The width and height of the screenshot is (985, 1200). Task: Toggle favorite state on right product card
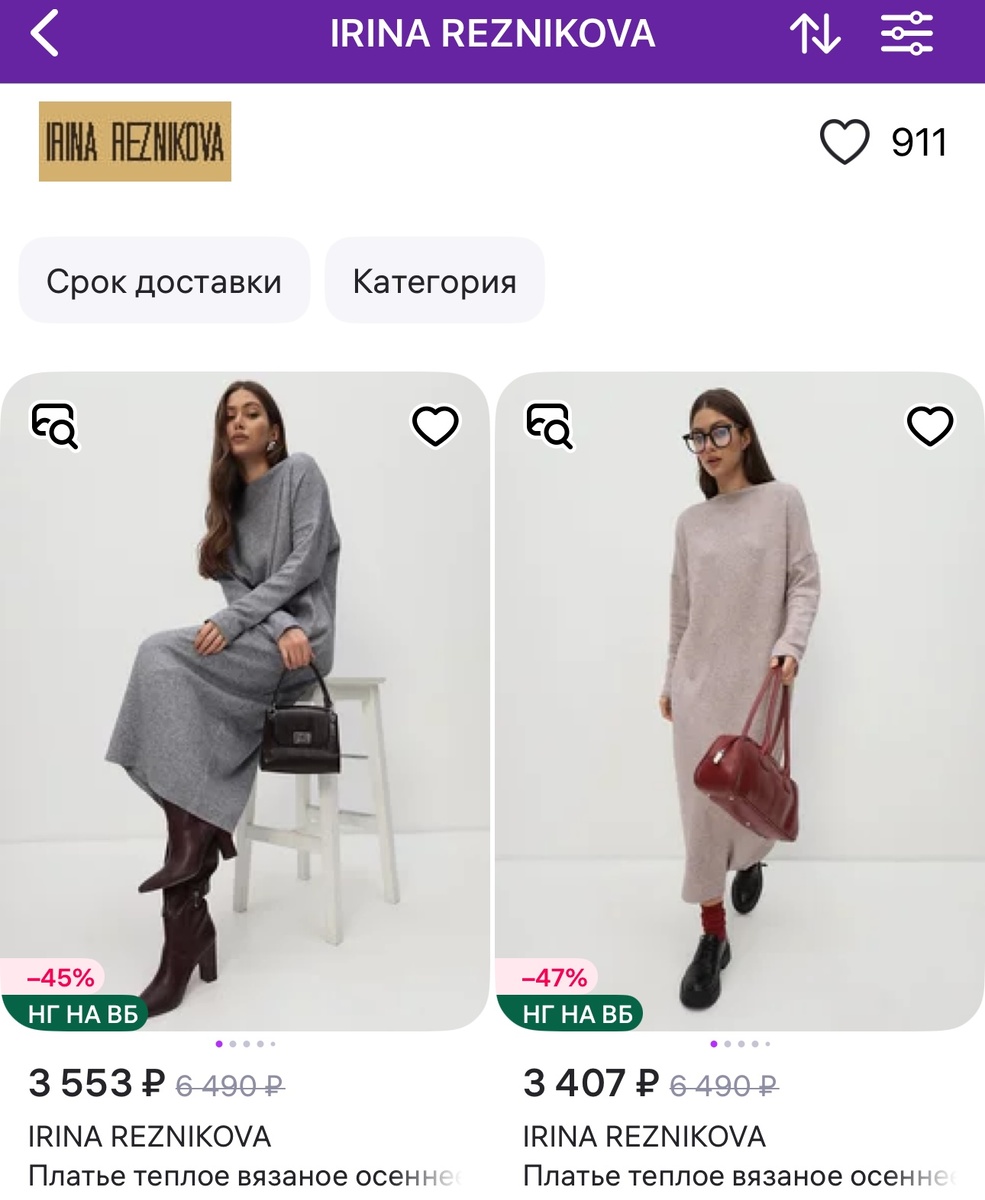[928, 424]
